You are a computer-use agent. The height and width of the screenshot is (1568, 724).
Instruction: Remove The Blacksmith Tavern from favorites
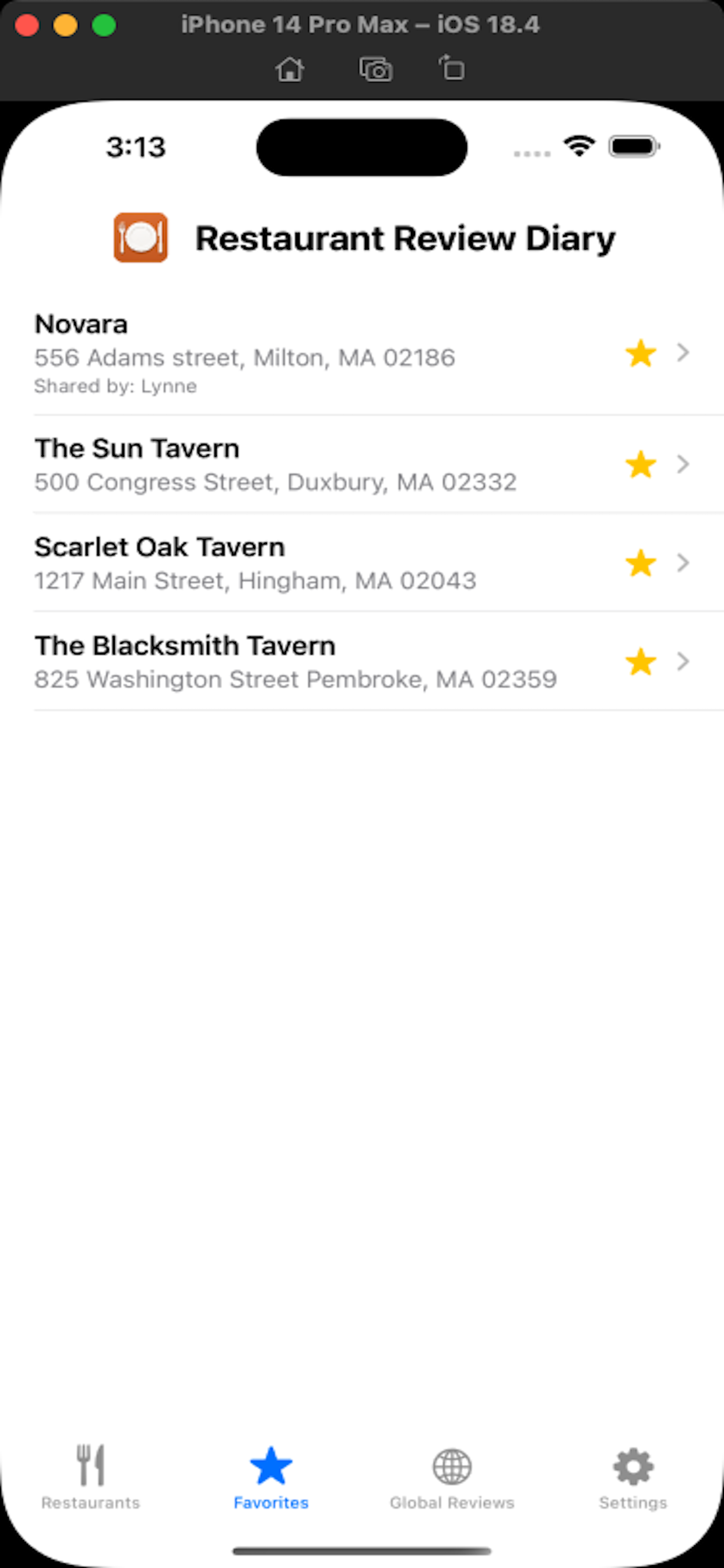click(x=640, y=661)
